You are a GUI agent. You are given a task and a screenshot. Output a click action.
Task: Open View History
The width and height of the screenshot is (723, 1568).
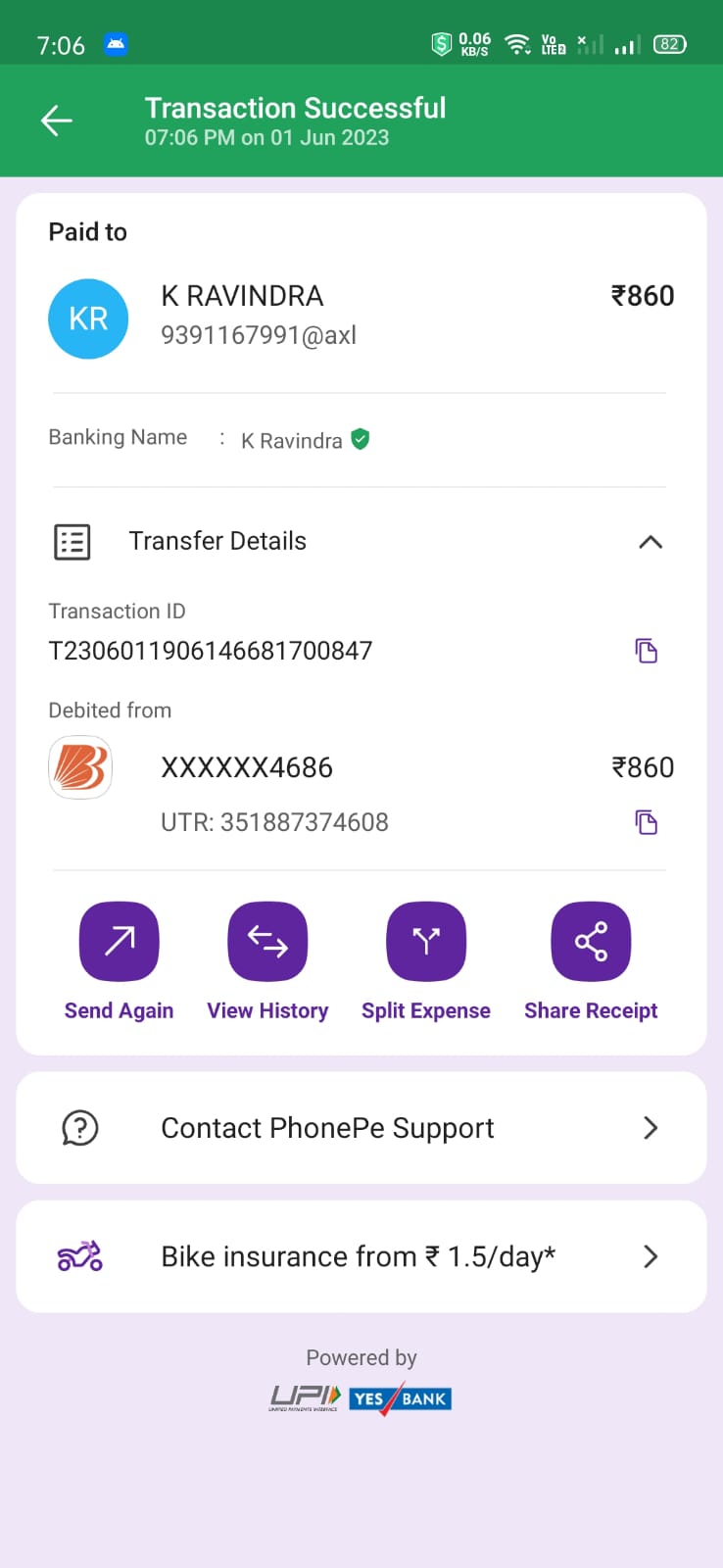click(x=267, y=942)
